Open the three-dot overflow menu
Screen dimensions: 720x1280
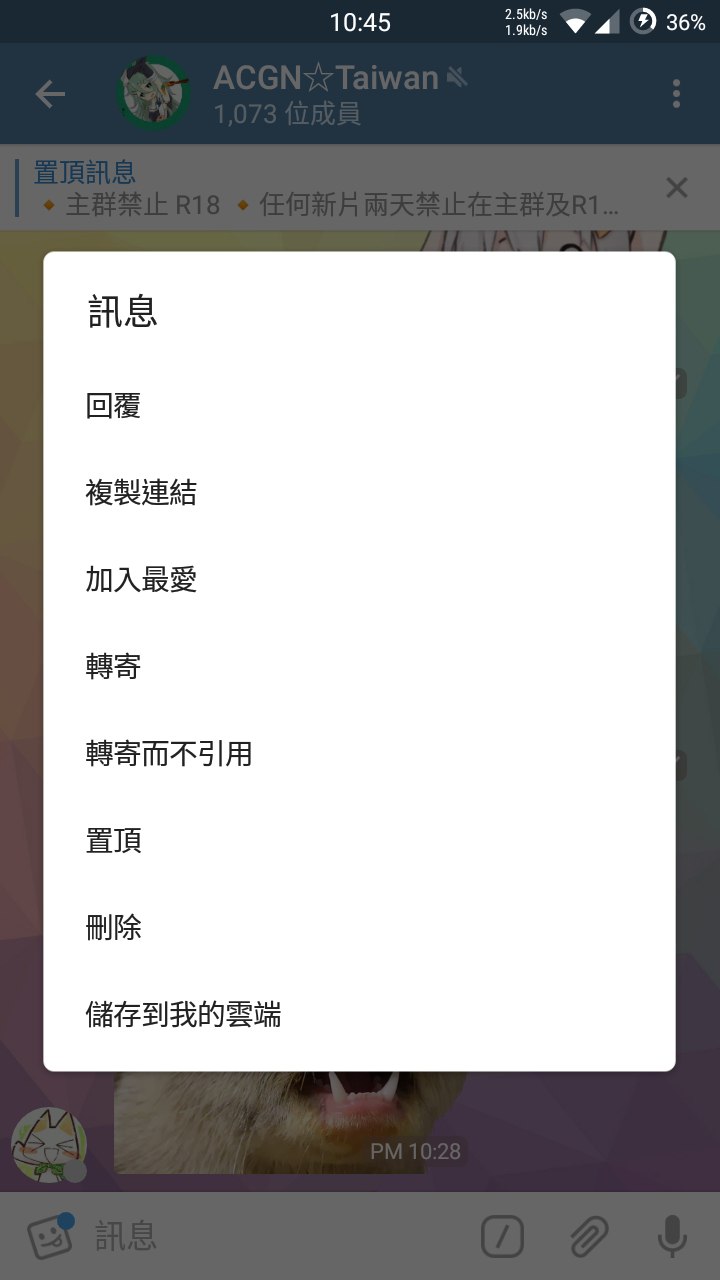[676, 94]
